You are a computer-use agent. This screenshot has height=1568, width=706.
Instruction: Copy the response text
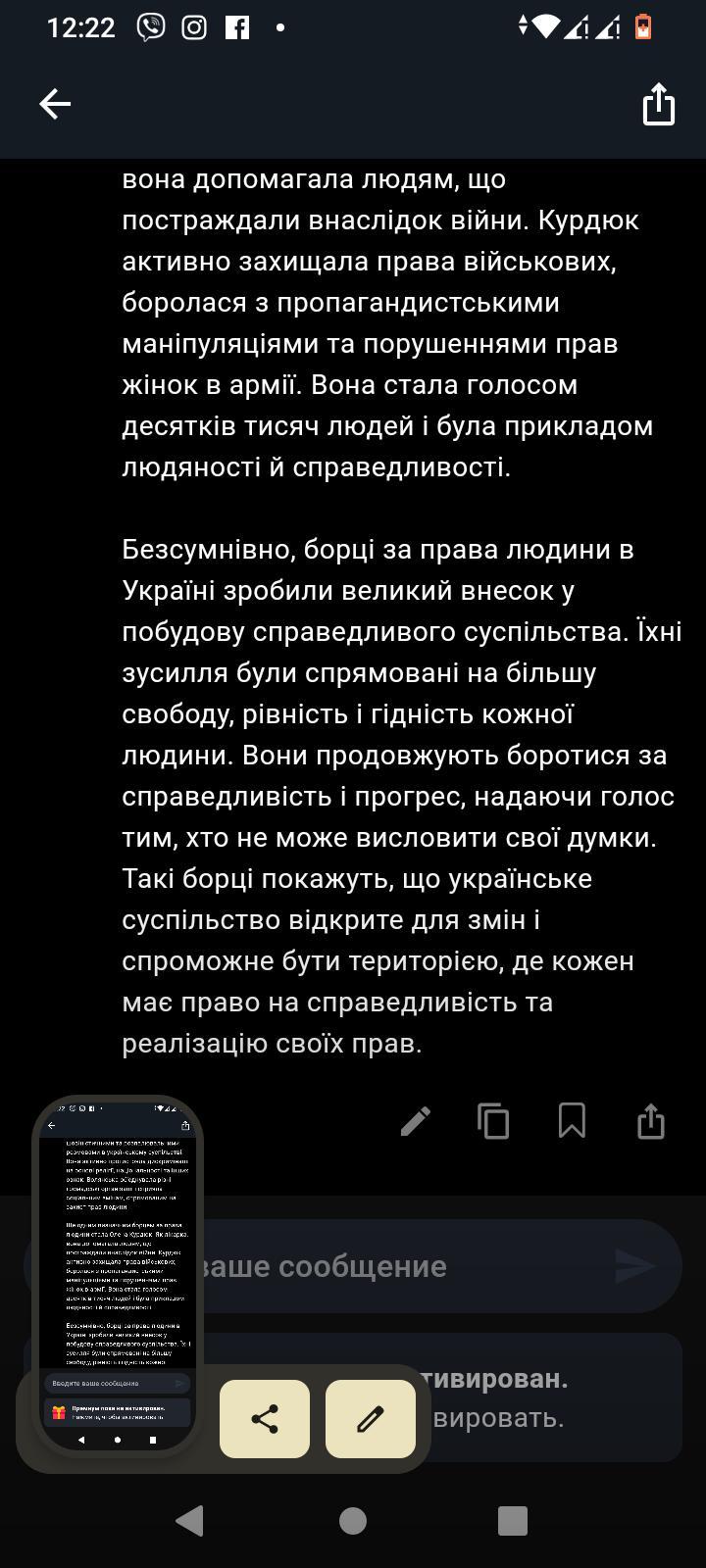click(x=493, y=1121)
